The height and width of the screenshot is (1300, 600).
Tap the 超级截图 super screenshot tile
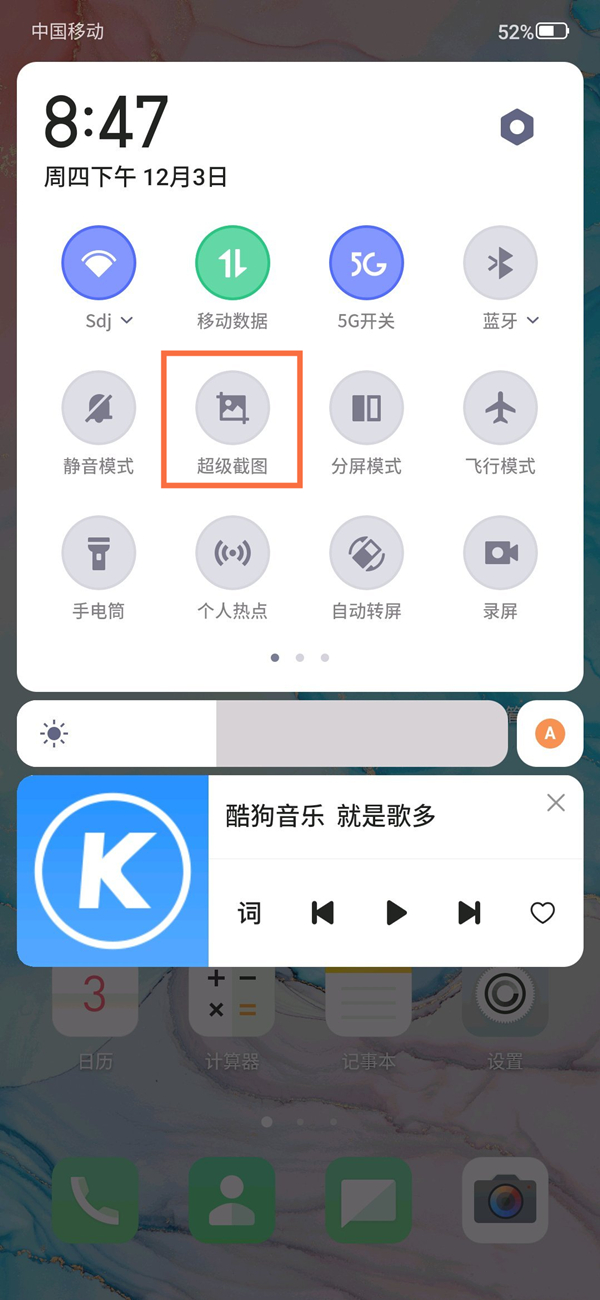(x=232, y=408)
